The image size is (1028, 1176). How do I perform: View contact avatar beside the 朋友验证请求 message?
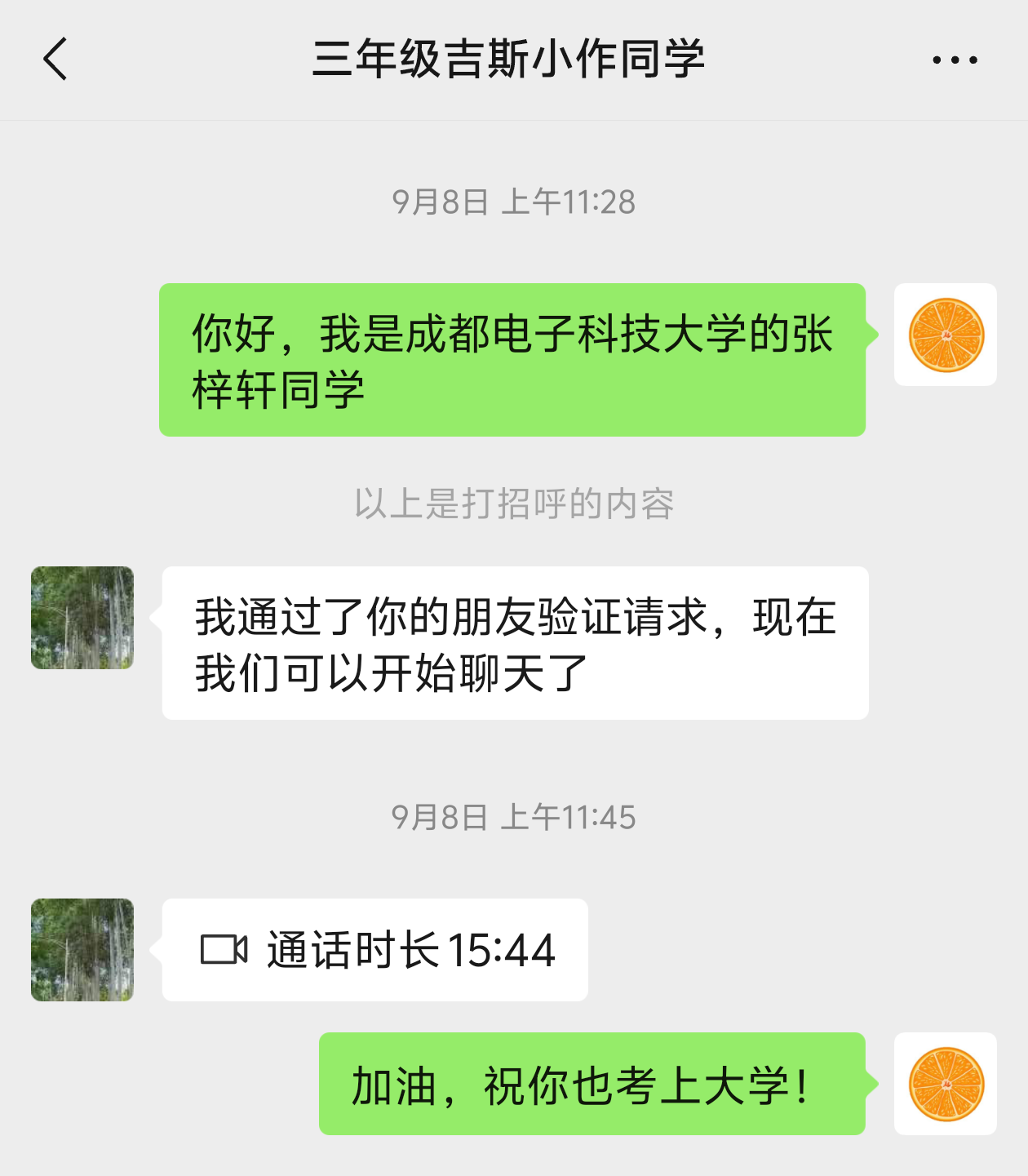(82, 618)
